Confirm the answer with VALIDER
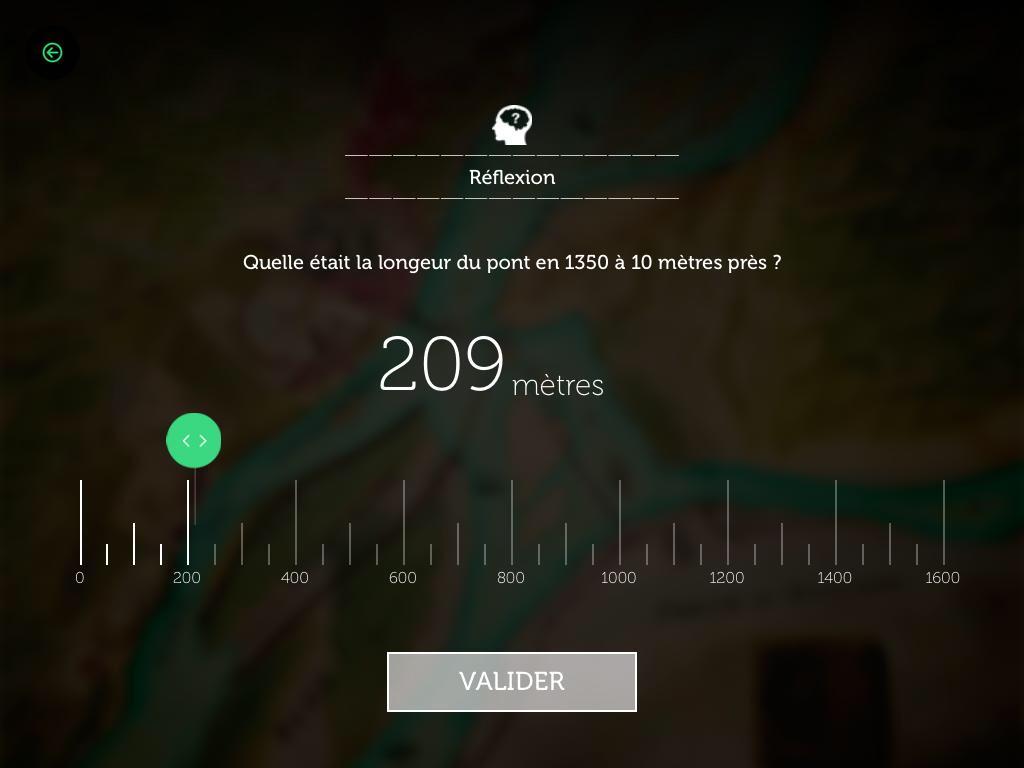1024x768 pixels. tap(511, 682)
